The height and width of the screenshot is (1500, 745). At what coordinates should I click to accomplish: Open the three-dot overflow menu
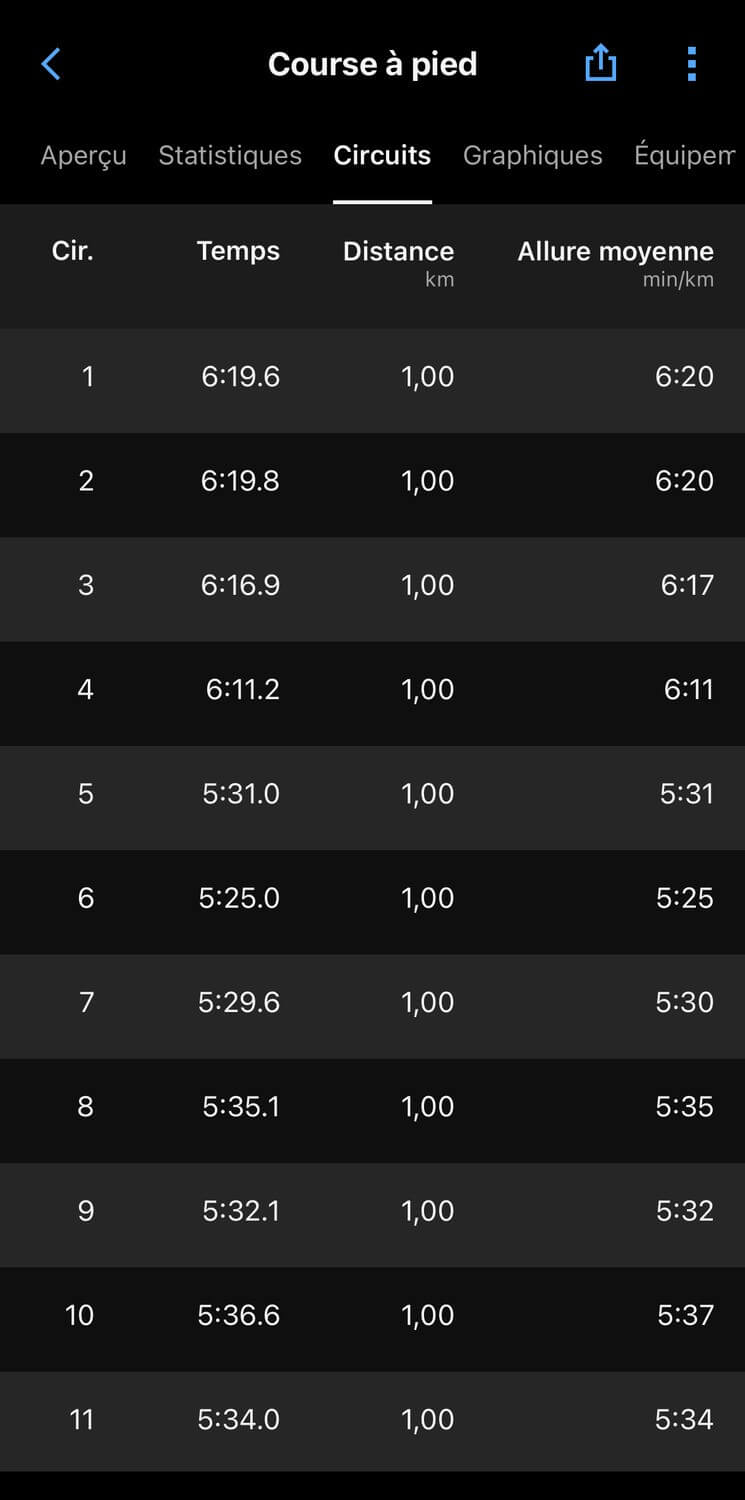click(691, 65)
